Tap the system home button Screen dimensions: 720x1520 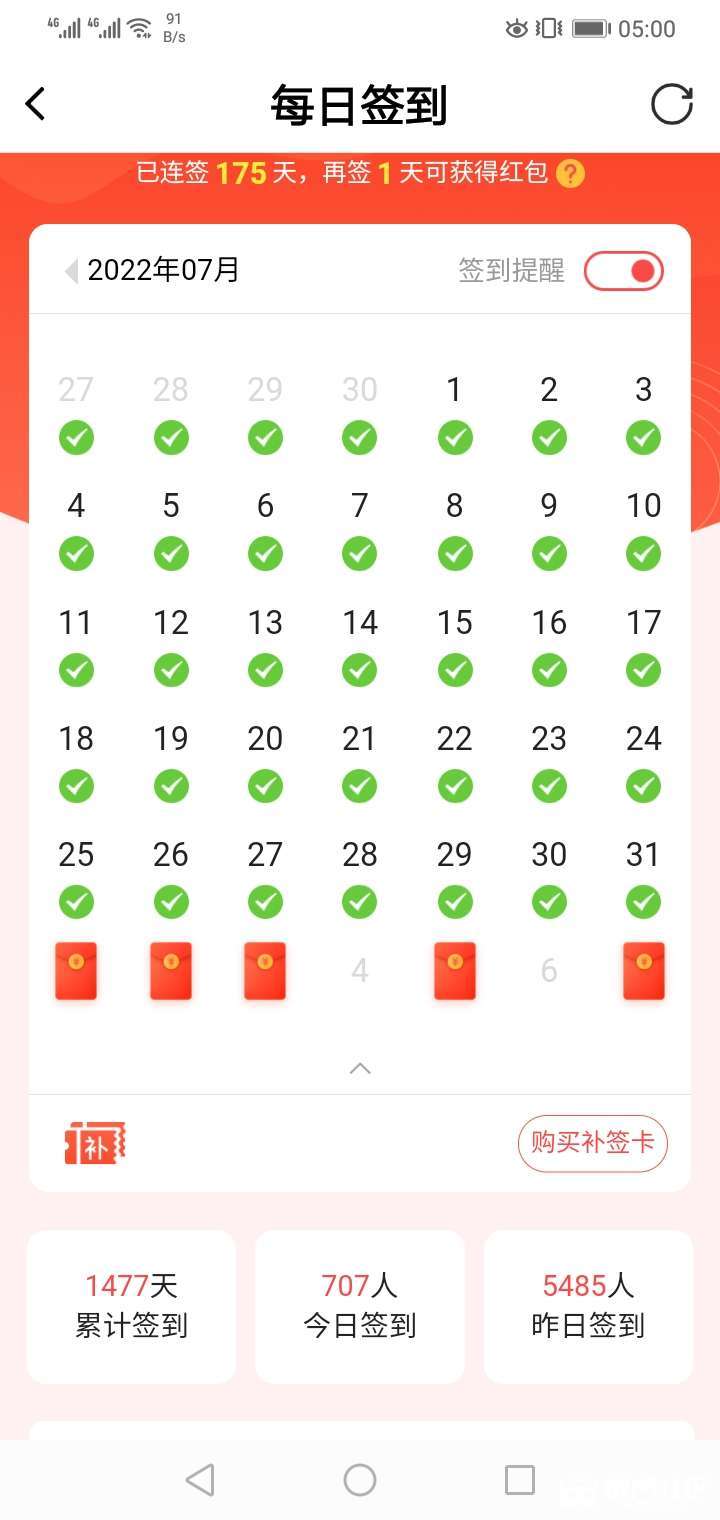pos(360,1480)
